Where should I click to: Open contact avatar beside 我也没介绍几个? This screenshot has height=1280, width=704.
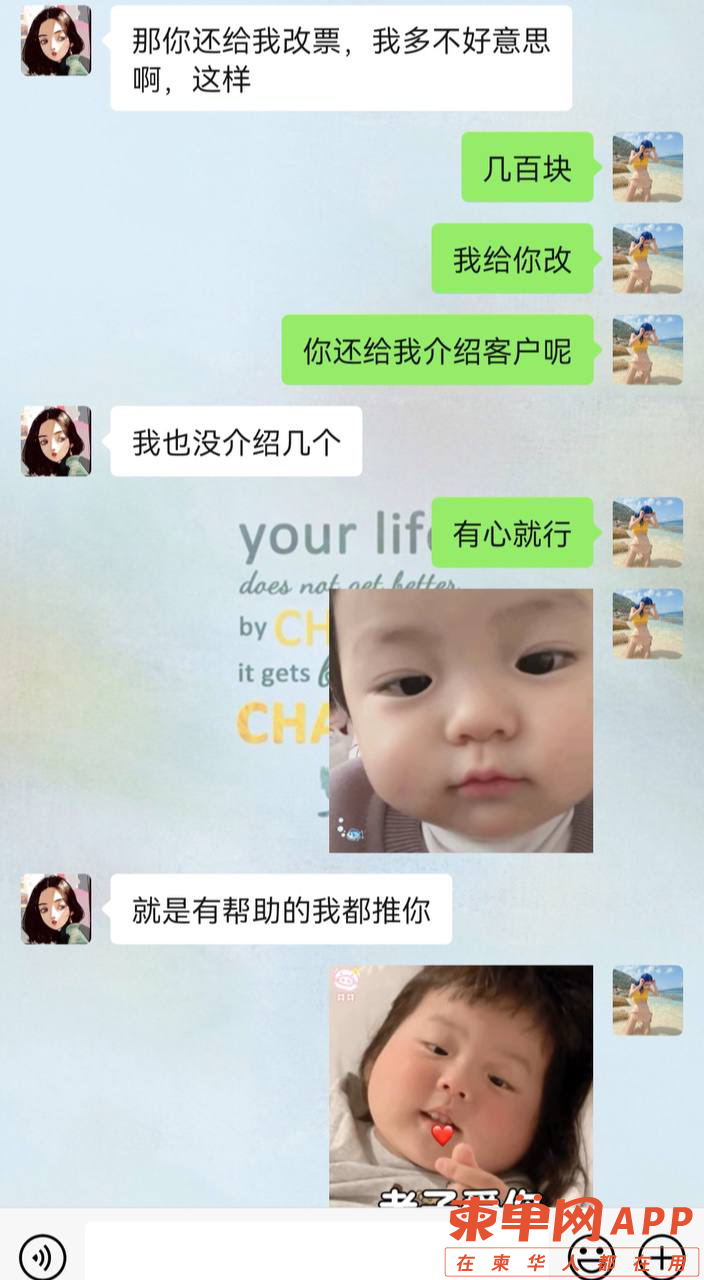pyautogui.click(x=56, y=441)
